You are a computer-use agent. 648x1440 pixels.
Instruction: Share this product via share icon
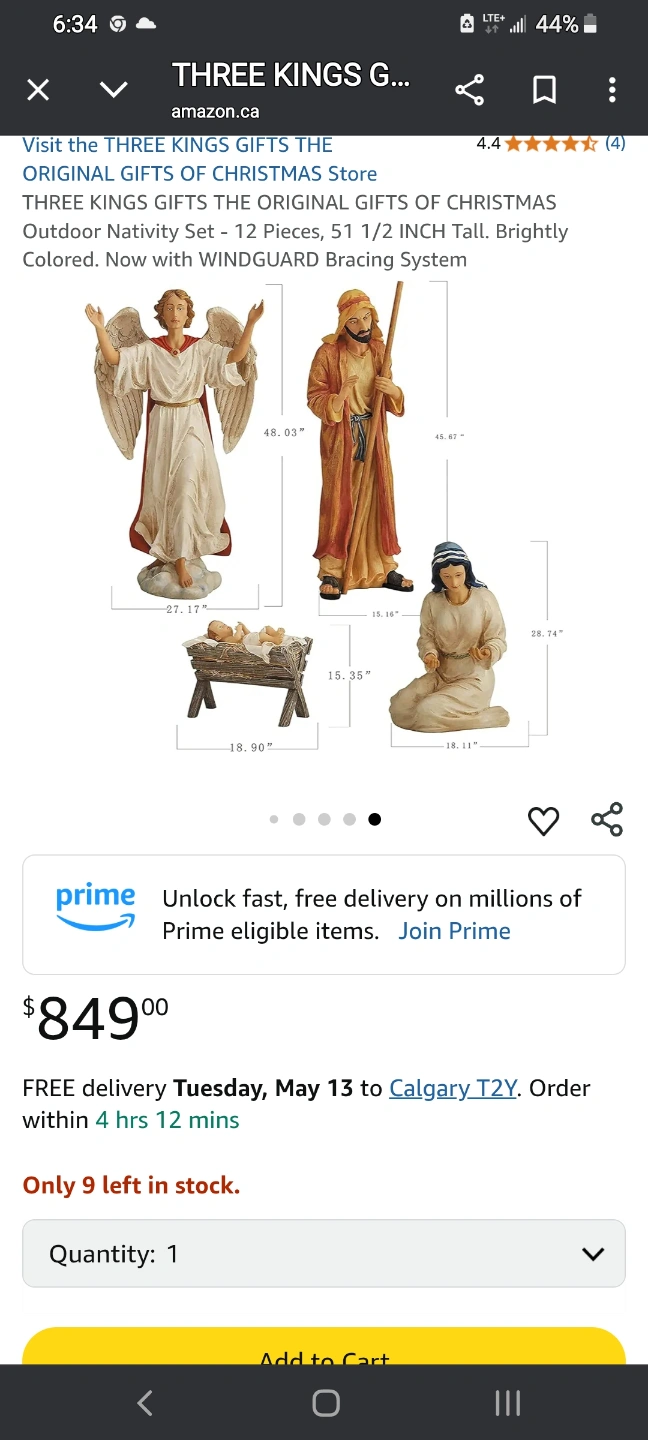[x=607, y=819]
